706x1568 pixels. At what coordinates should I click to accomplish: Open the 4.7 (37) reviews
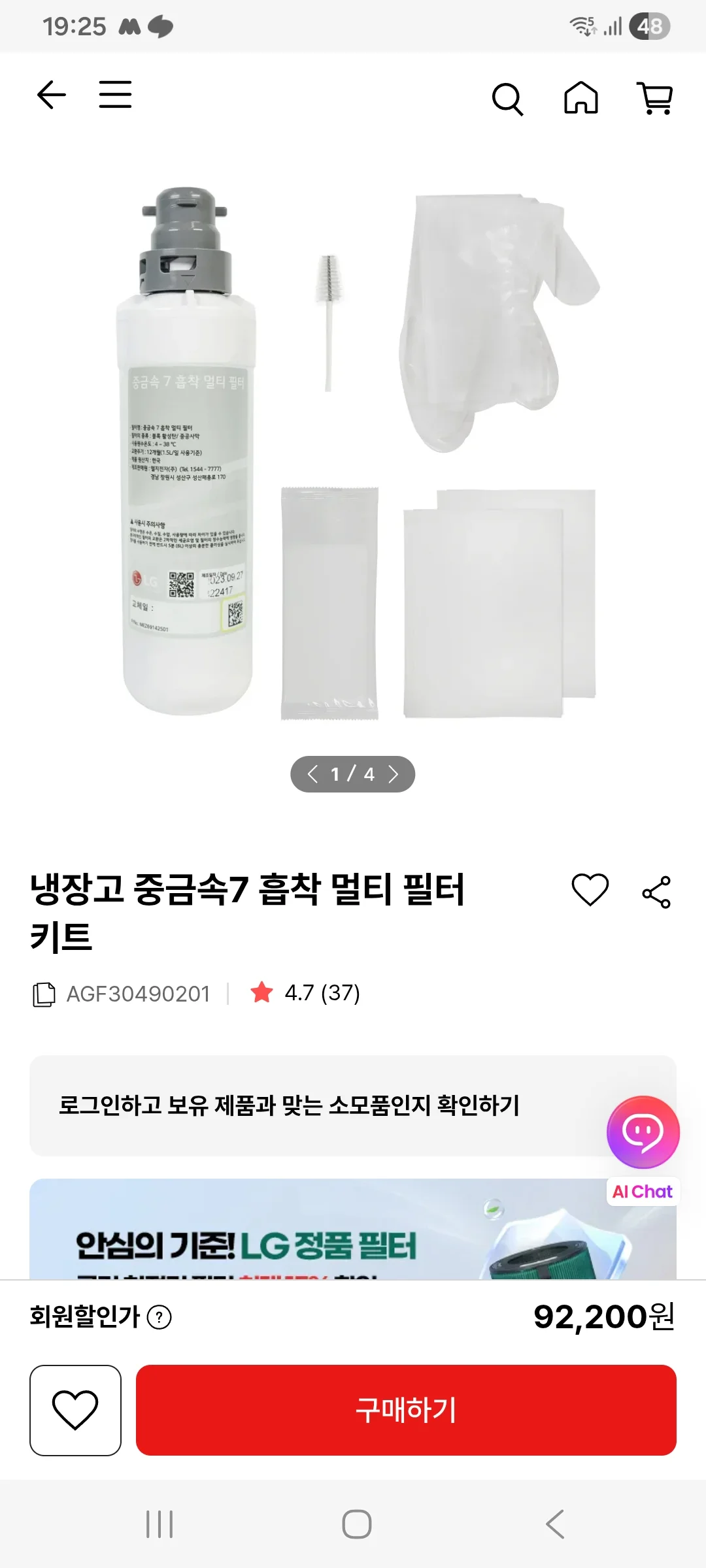(x=305, y=992)
